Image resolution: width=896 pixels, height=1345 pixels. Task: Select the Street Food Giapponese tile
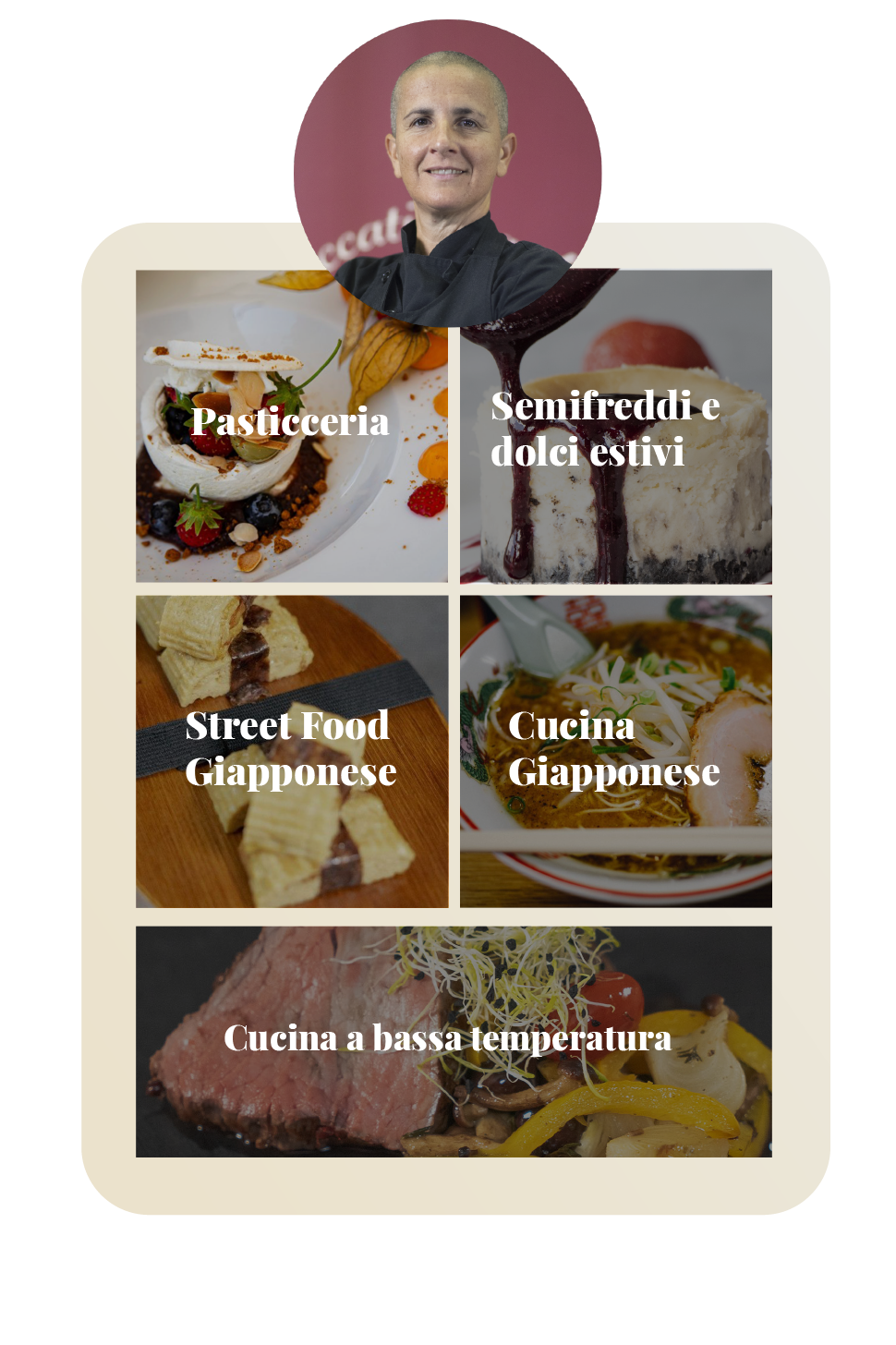click(291, 750)
